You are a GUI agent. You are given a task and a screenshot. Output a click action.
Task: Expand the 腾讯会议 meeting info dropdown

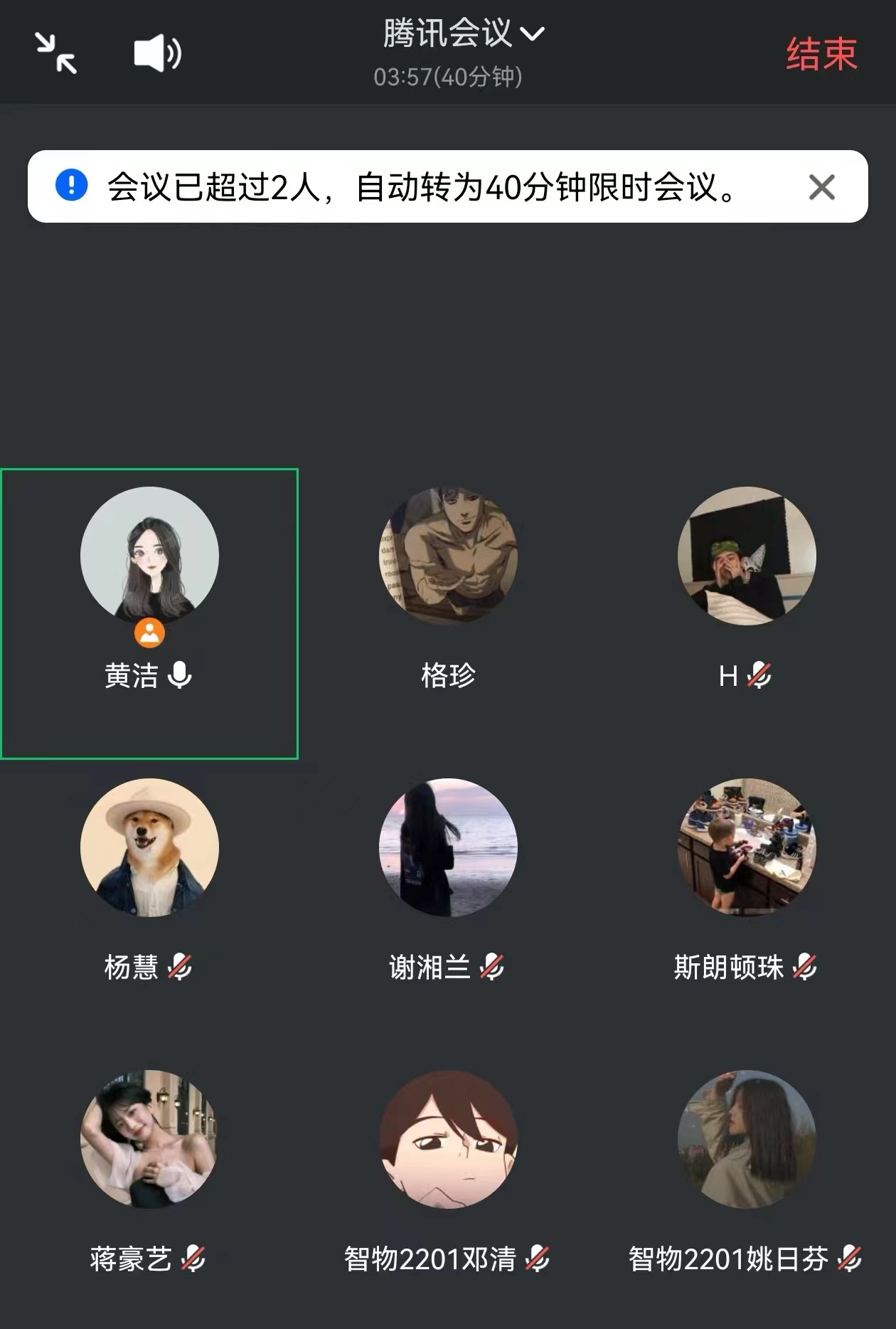click(x=463, y=33)
